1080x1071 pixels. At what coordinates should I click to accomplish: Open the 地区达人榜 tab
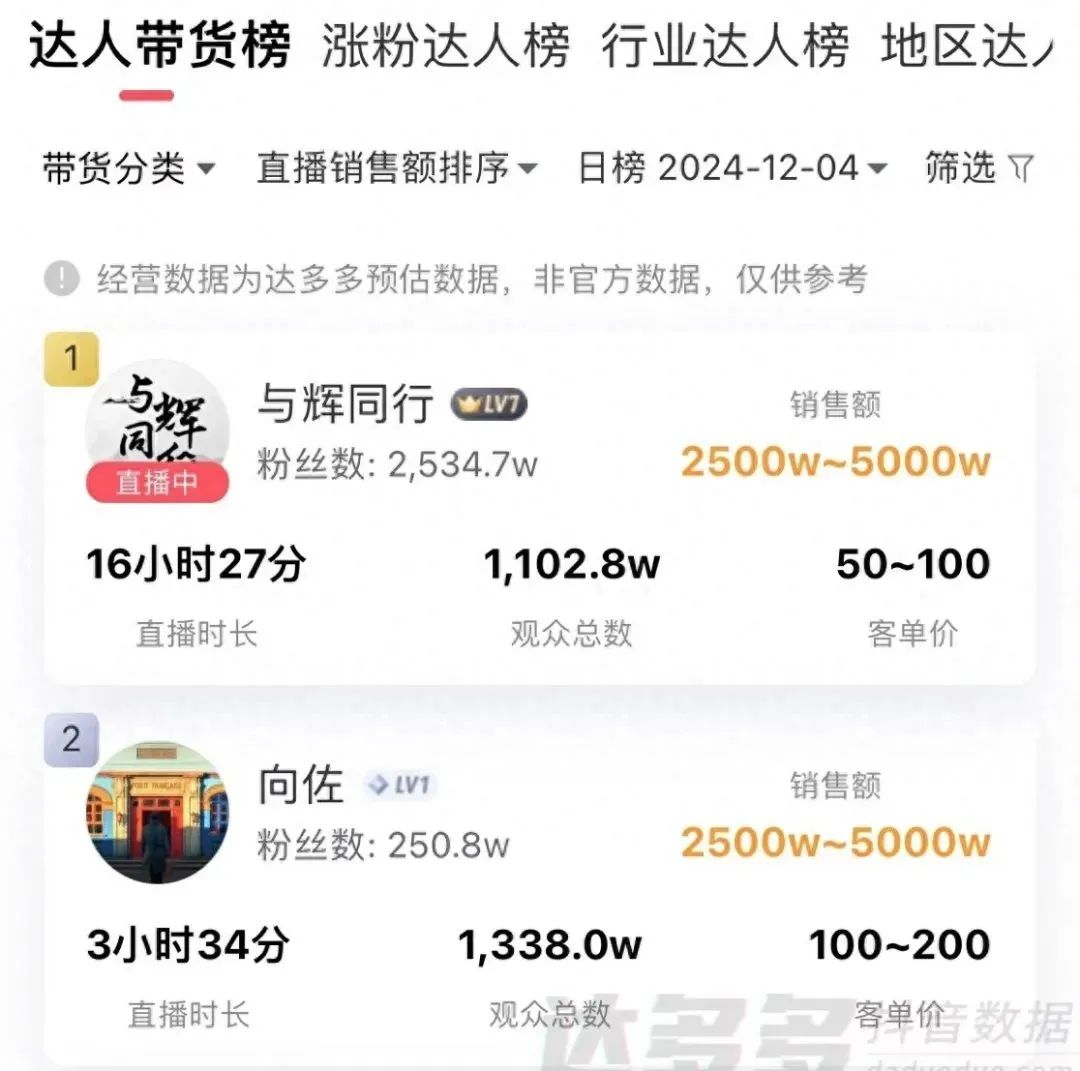967,47
